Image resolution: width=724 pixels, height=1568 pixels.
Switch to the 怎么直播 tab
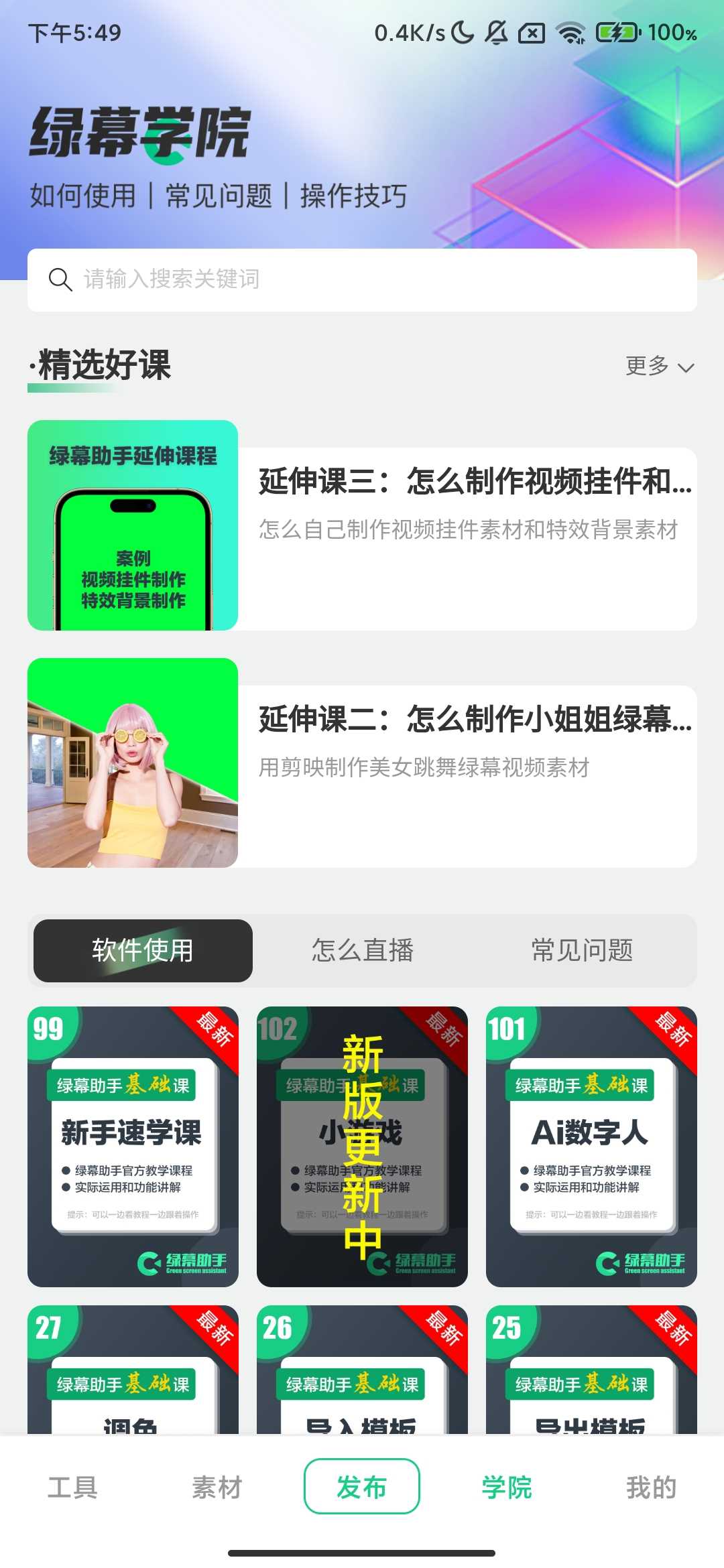(362, 950)
